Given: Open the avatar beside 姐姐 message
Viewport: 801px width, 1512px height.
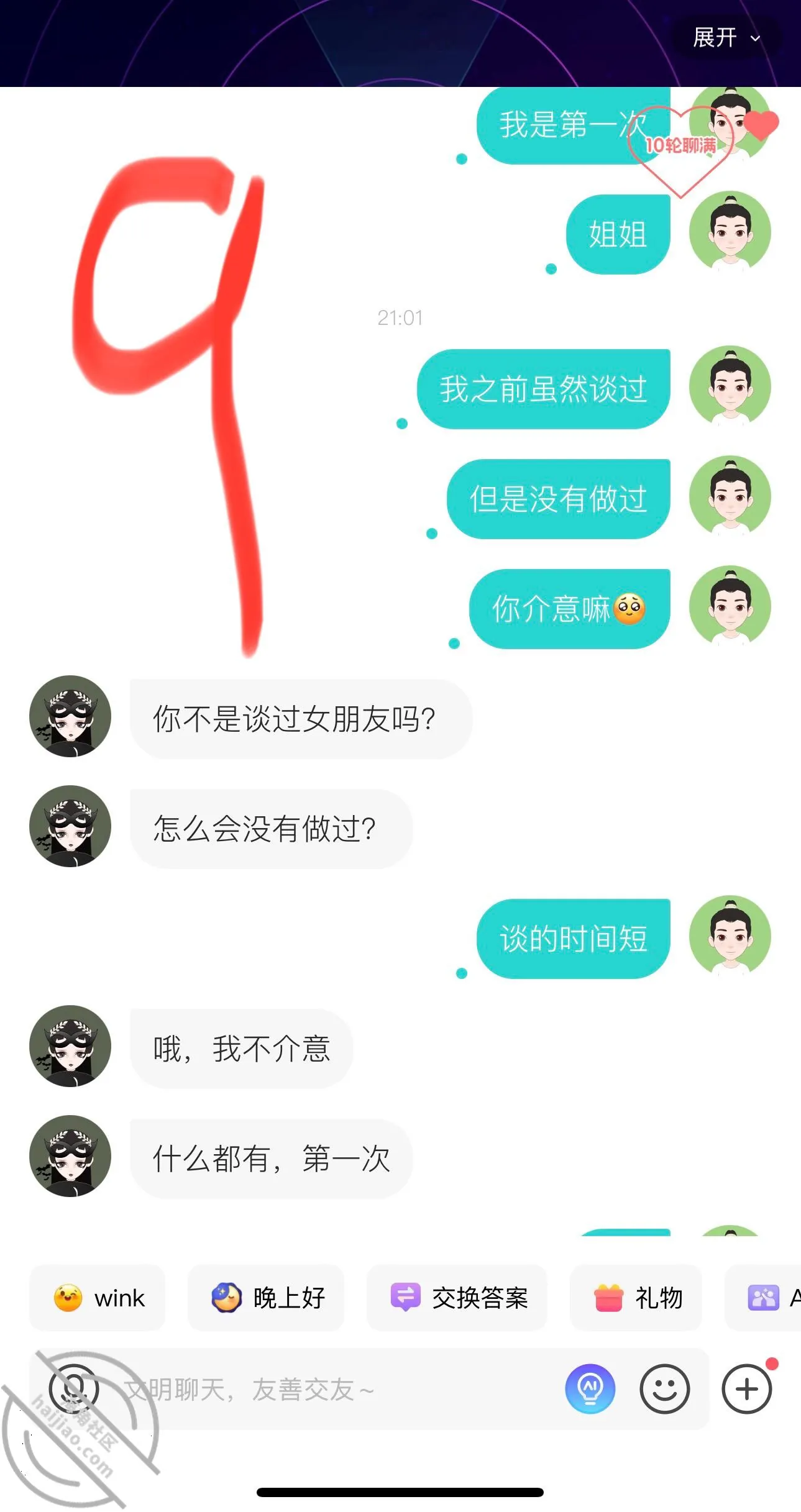Looking at the screenshot, I should coord(730,232).
